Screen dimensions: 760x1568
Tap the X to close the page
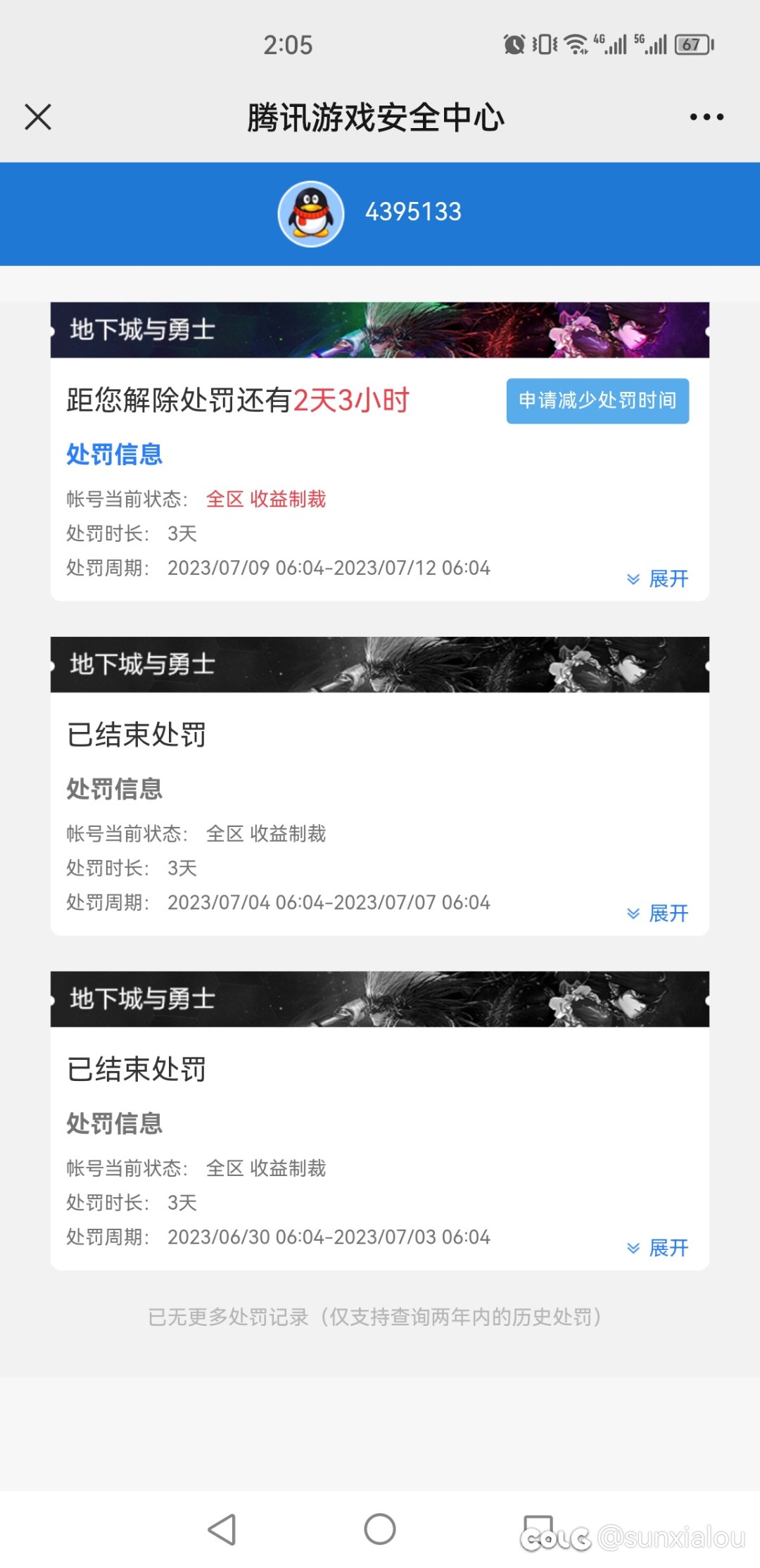[38, 118]
